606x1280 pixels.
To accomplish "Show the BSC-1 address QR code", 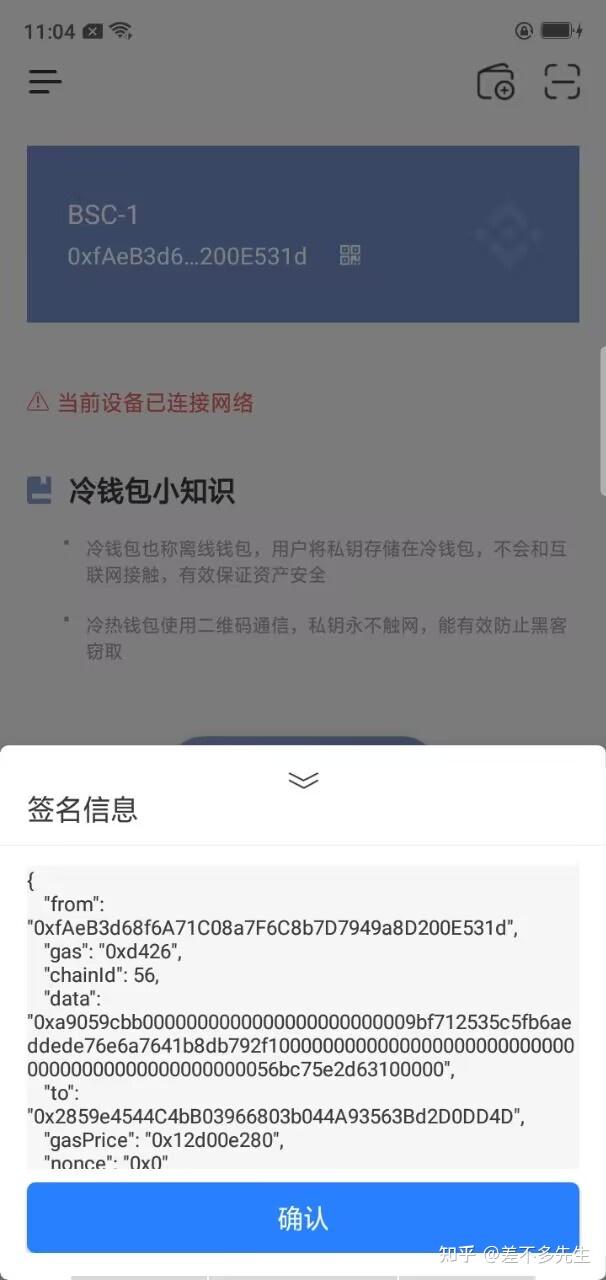I will [350, 256].
